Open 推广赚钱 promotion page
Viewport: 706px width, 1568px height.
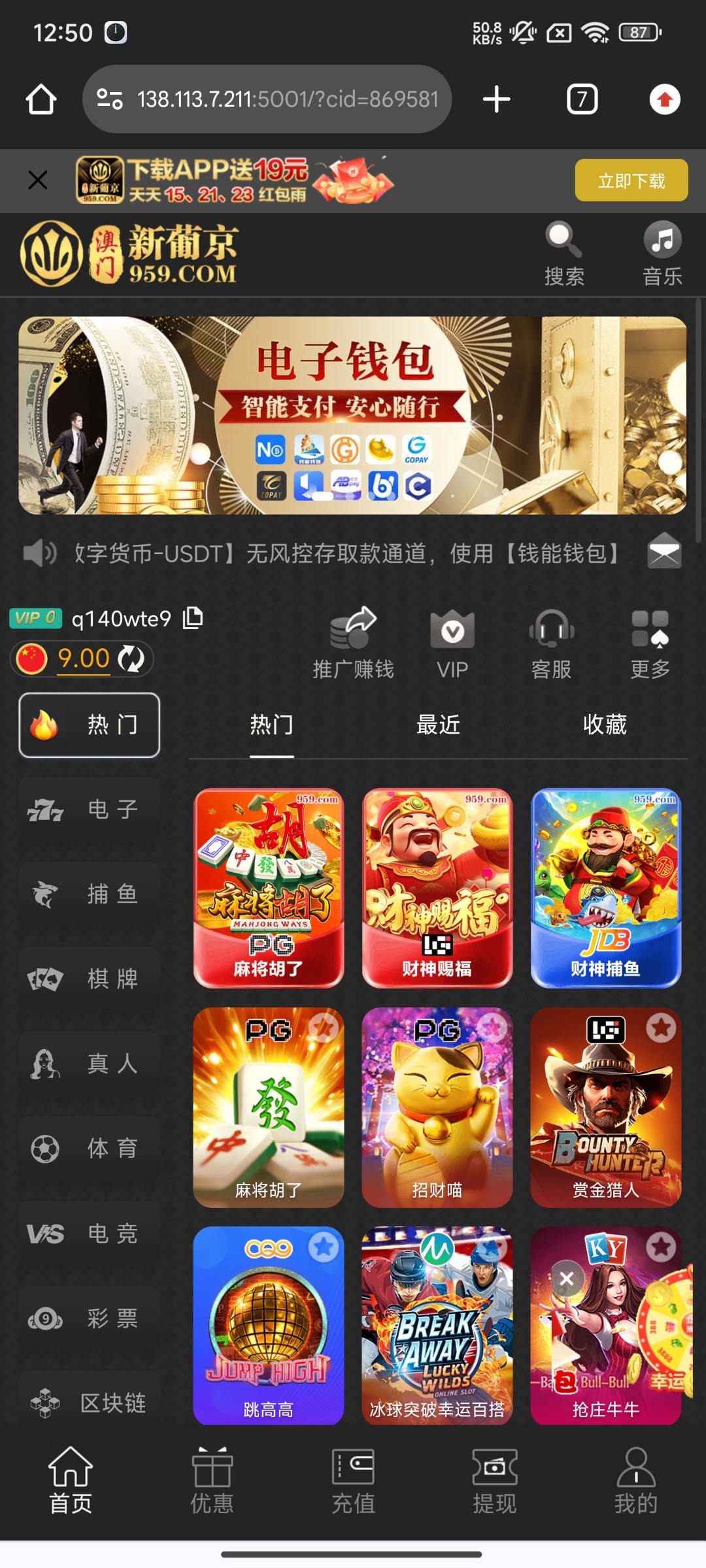(x=353, y=644)
